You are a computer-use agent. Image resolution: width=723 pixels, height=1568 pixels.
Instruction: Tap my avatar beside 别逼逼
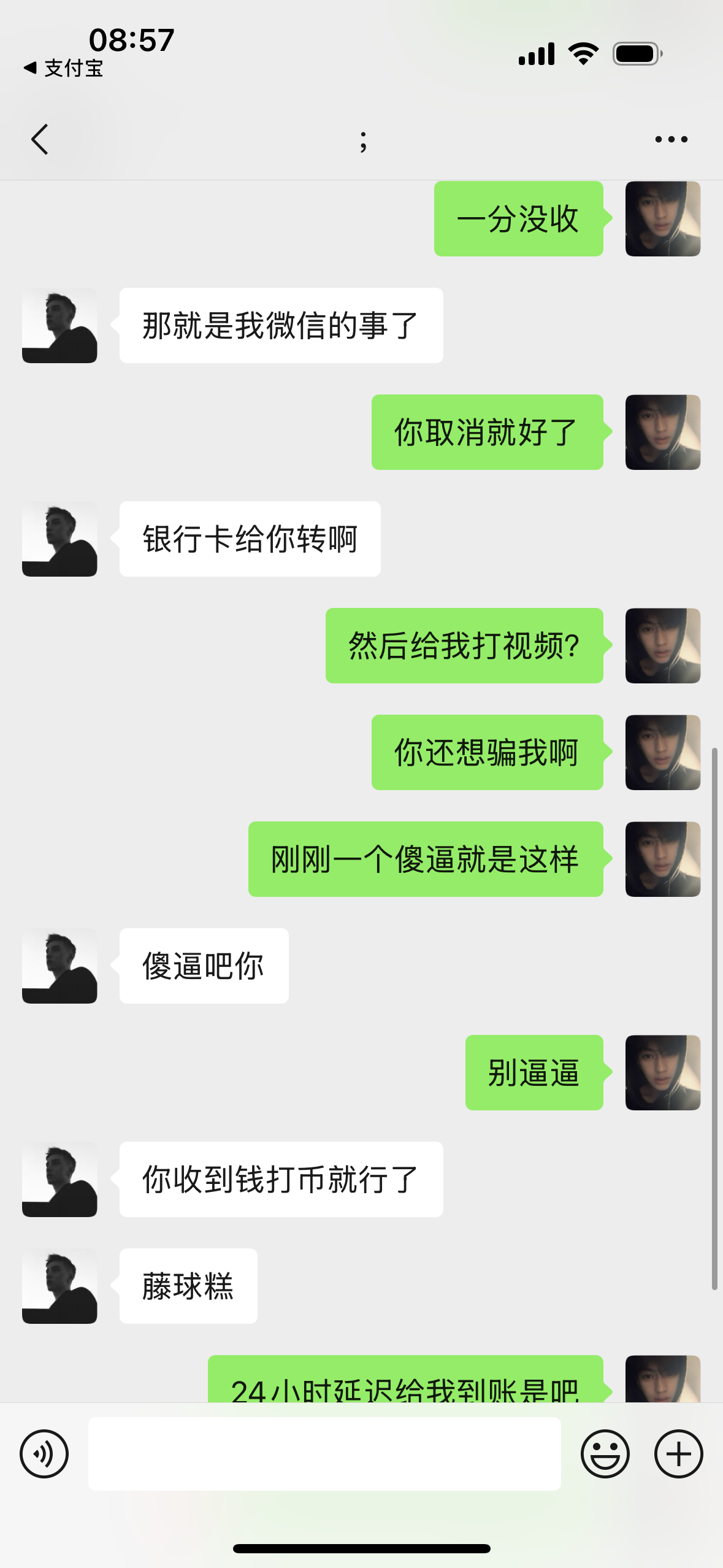point(662,1072)
